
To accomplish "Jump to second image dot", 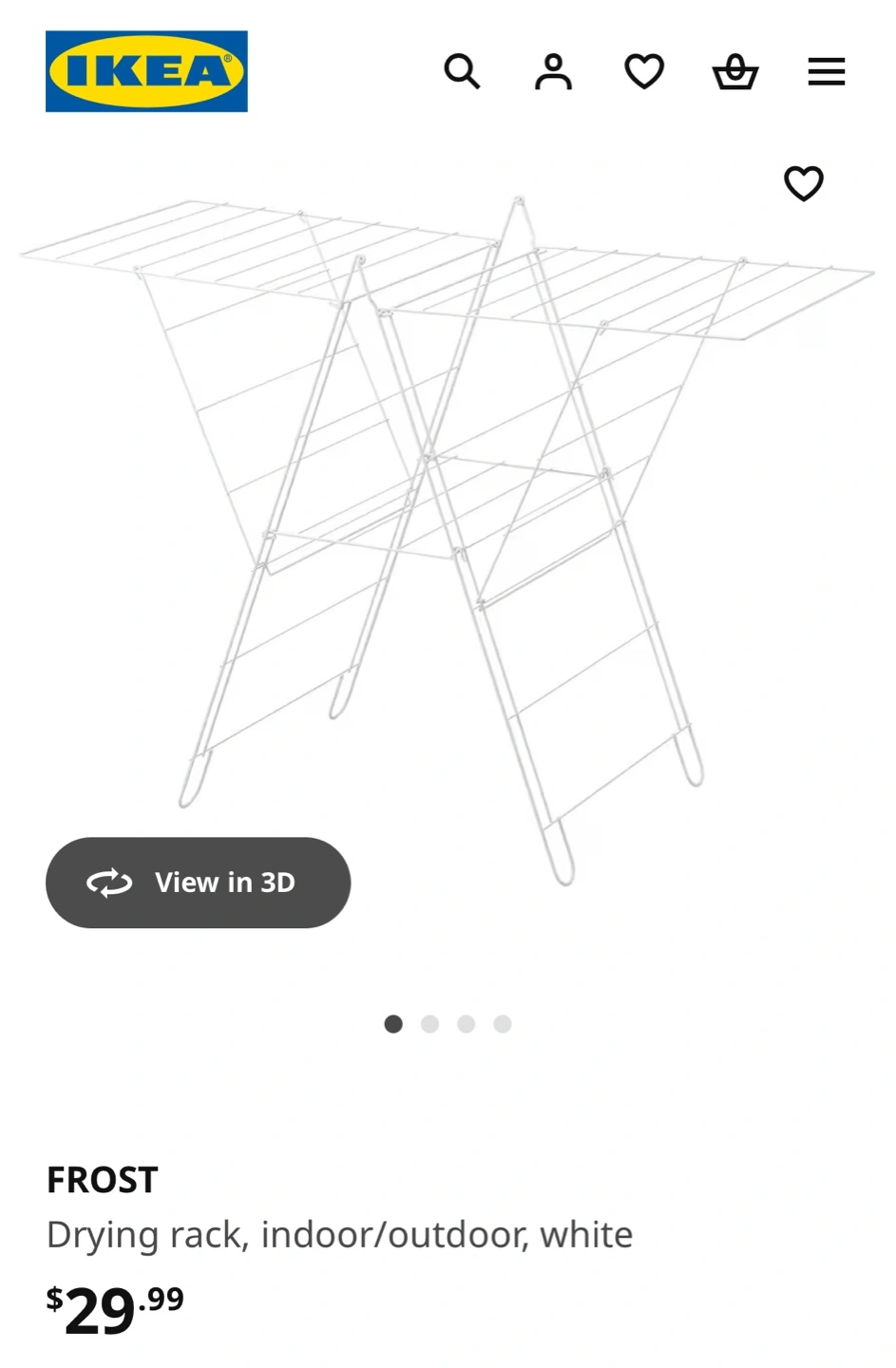I will pyautogui.click(x=429, y=1024).
